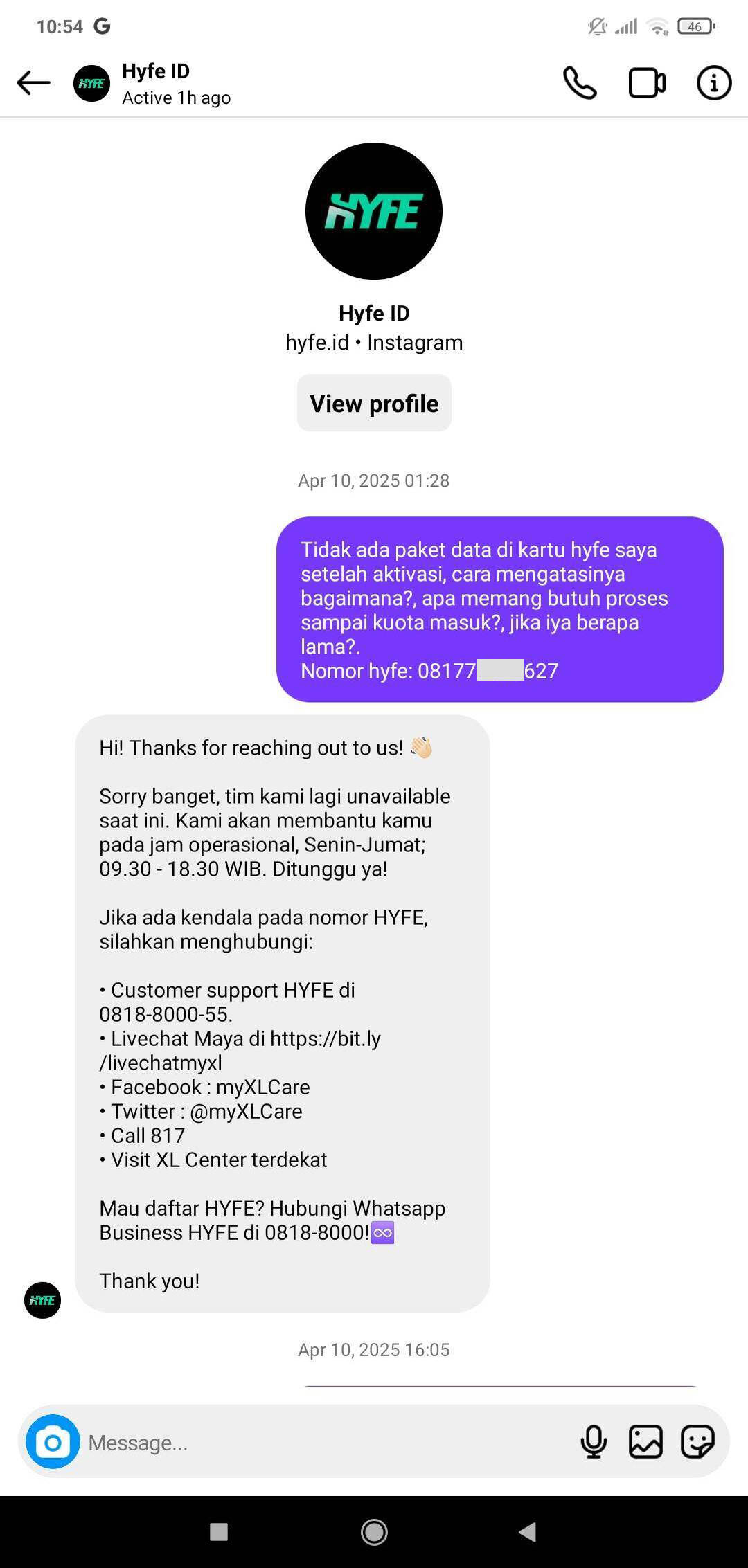Open the sticker picker
748x1568 pixels.
697,1442
